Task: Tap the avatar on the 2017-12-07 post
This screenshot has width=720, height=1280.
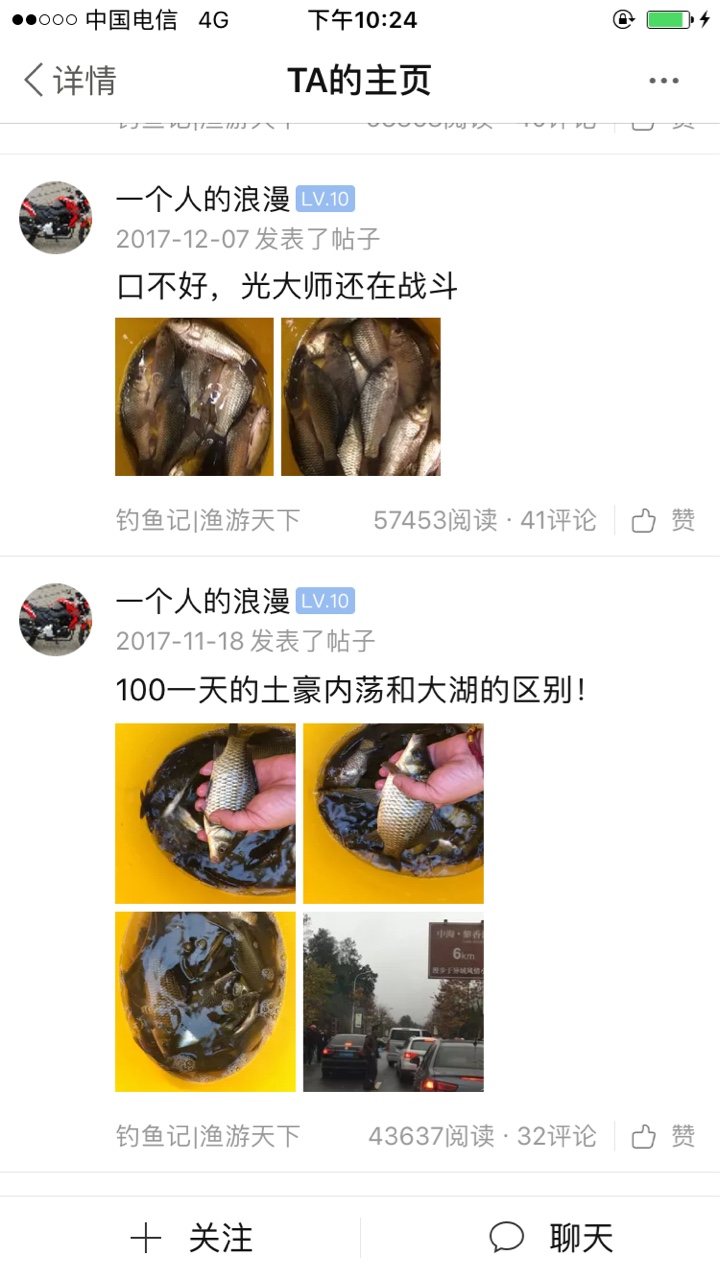Action: [55, 217]
